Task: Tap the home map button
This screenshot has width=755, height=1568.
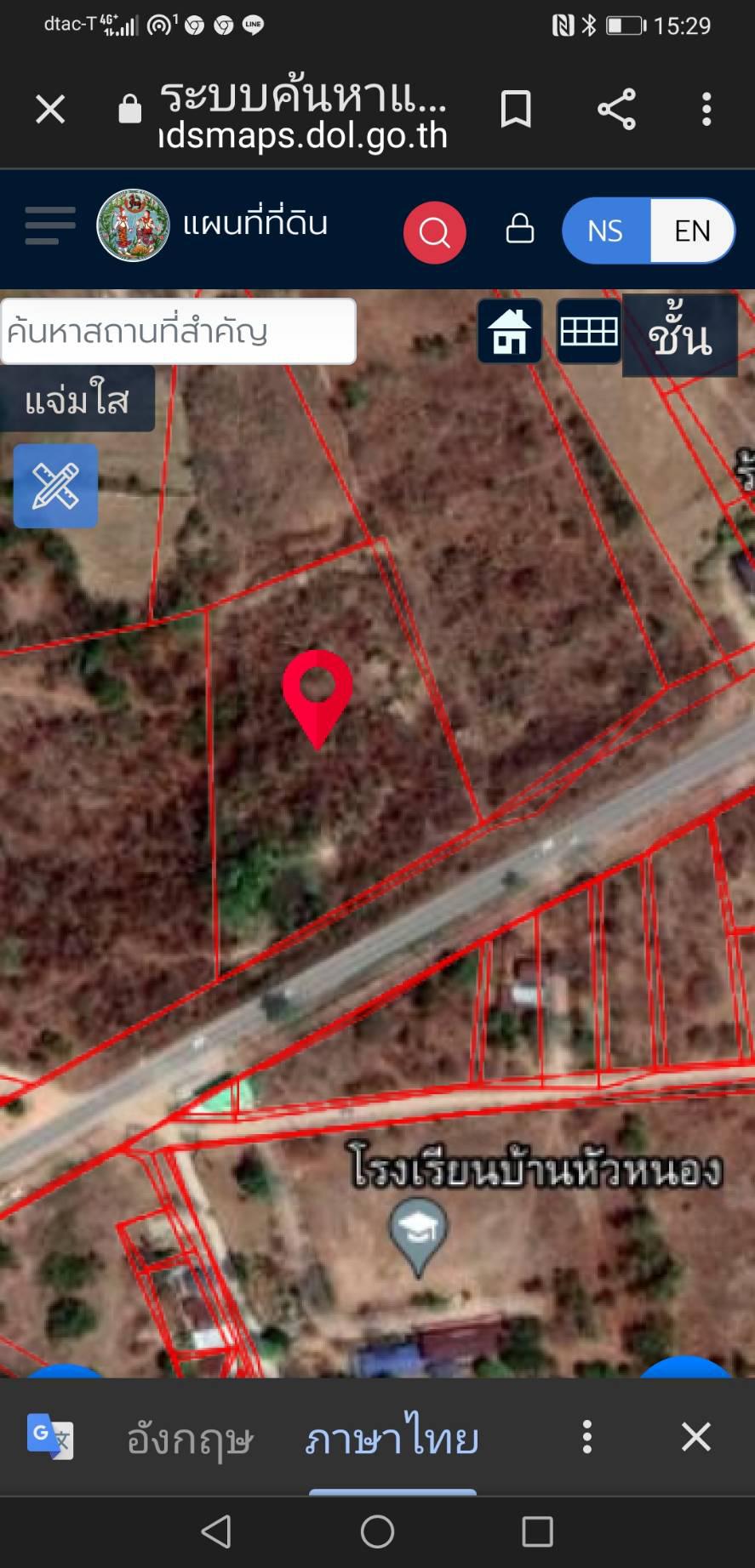Action: tap(509, 332)
